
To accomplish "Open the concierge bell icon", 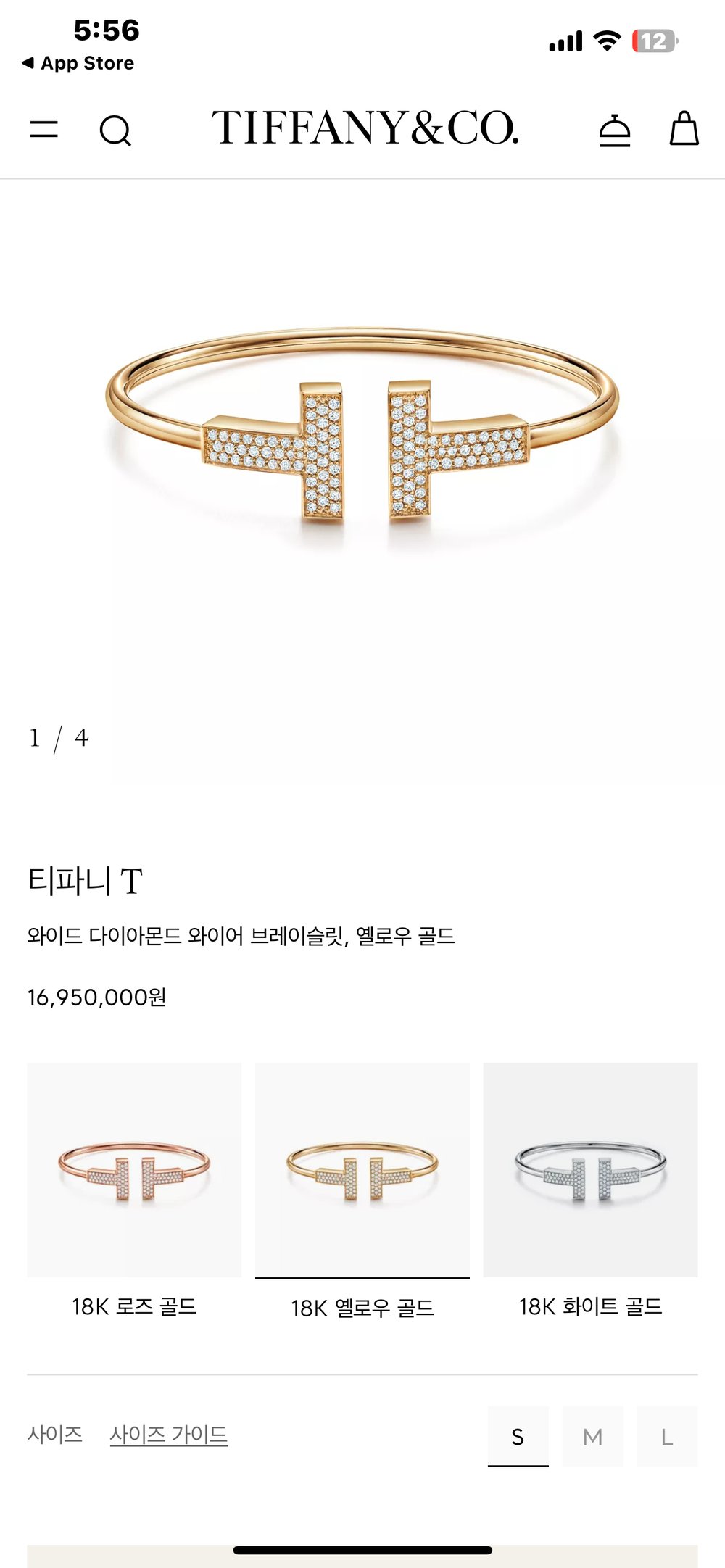I will (615, 130).
